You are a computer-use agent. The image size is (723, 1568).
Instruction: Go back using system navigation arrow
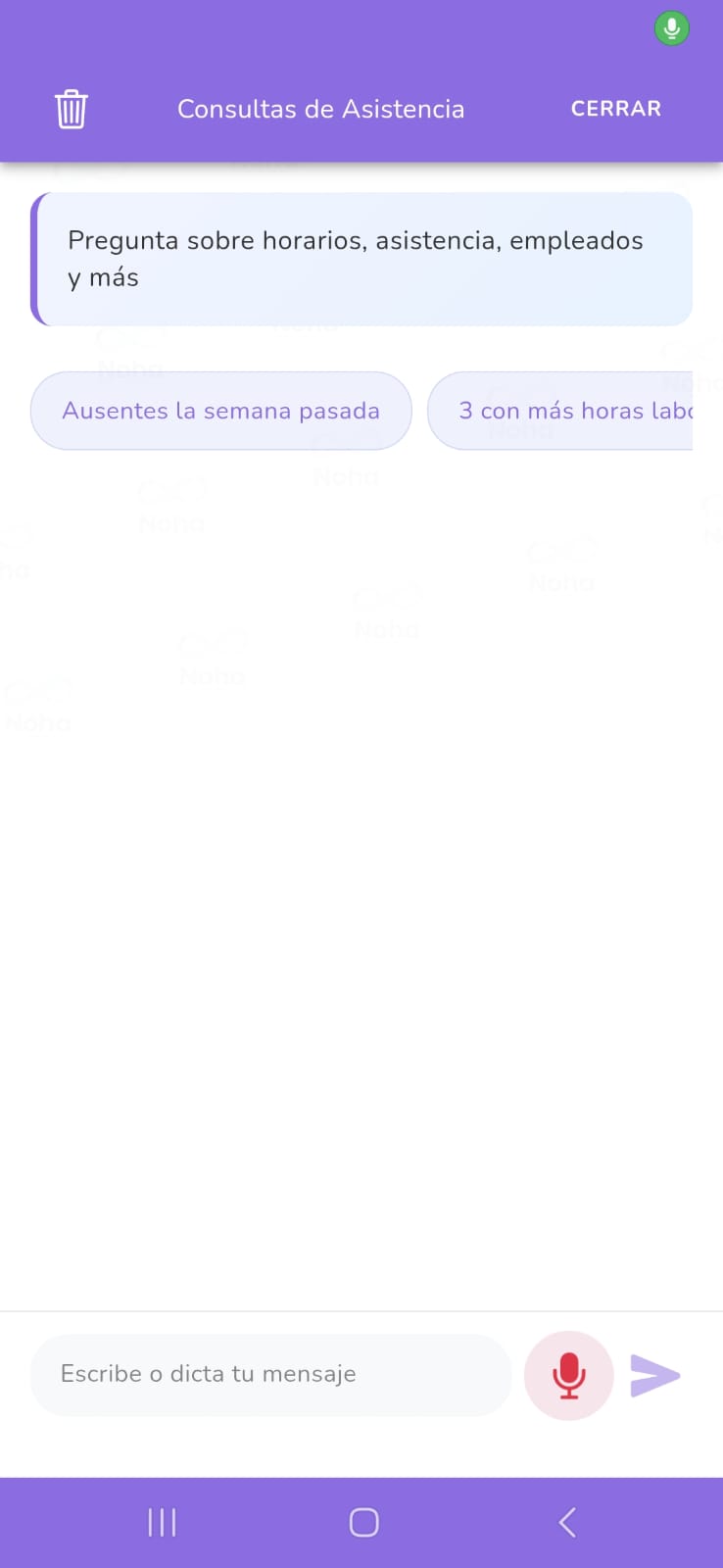[x=567, y=1522]
